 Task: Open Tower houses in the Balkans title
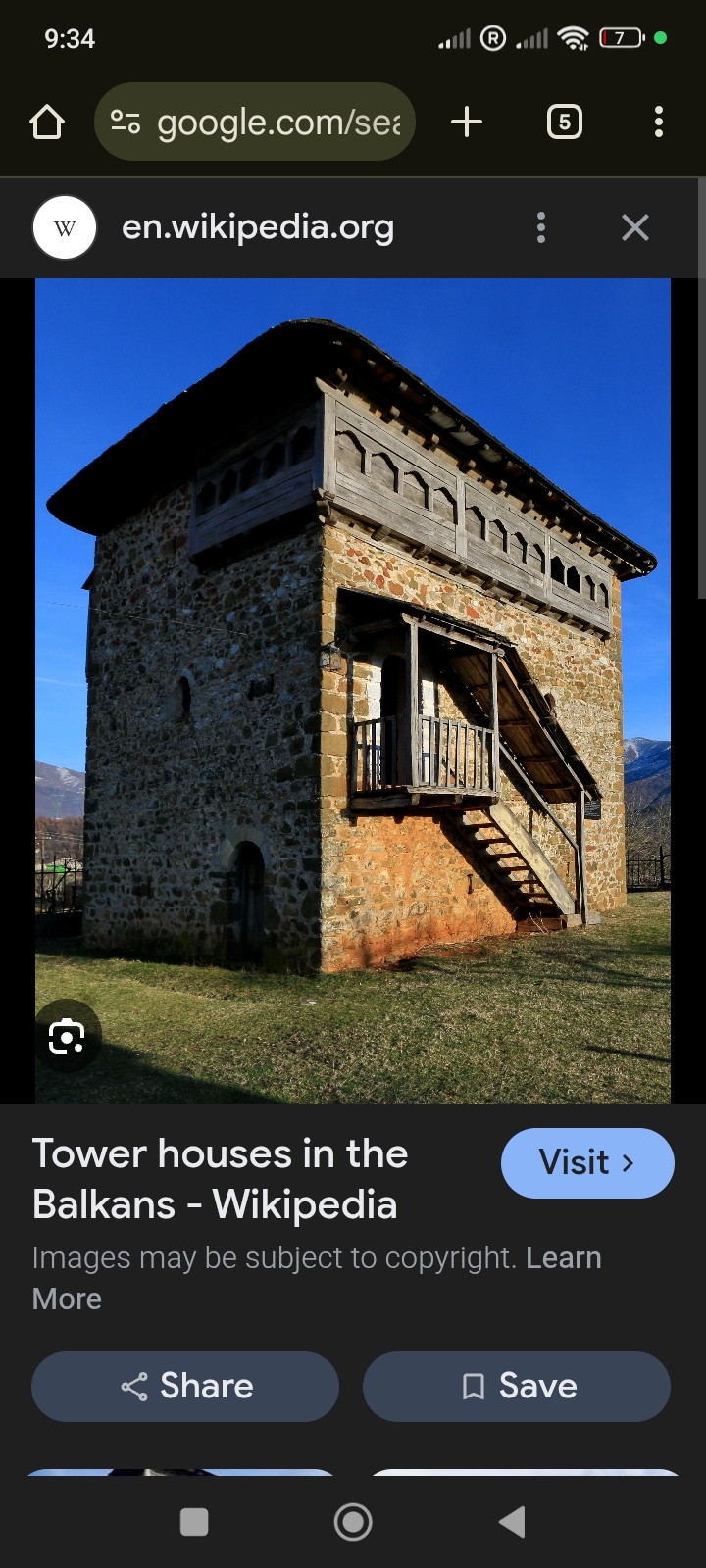point(220,1178)
